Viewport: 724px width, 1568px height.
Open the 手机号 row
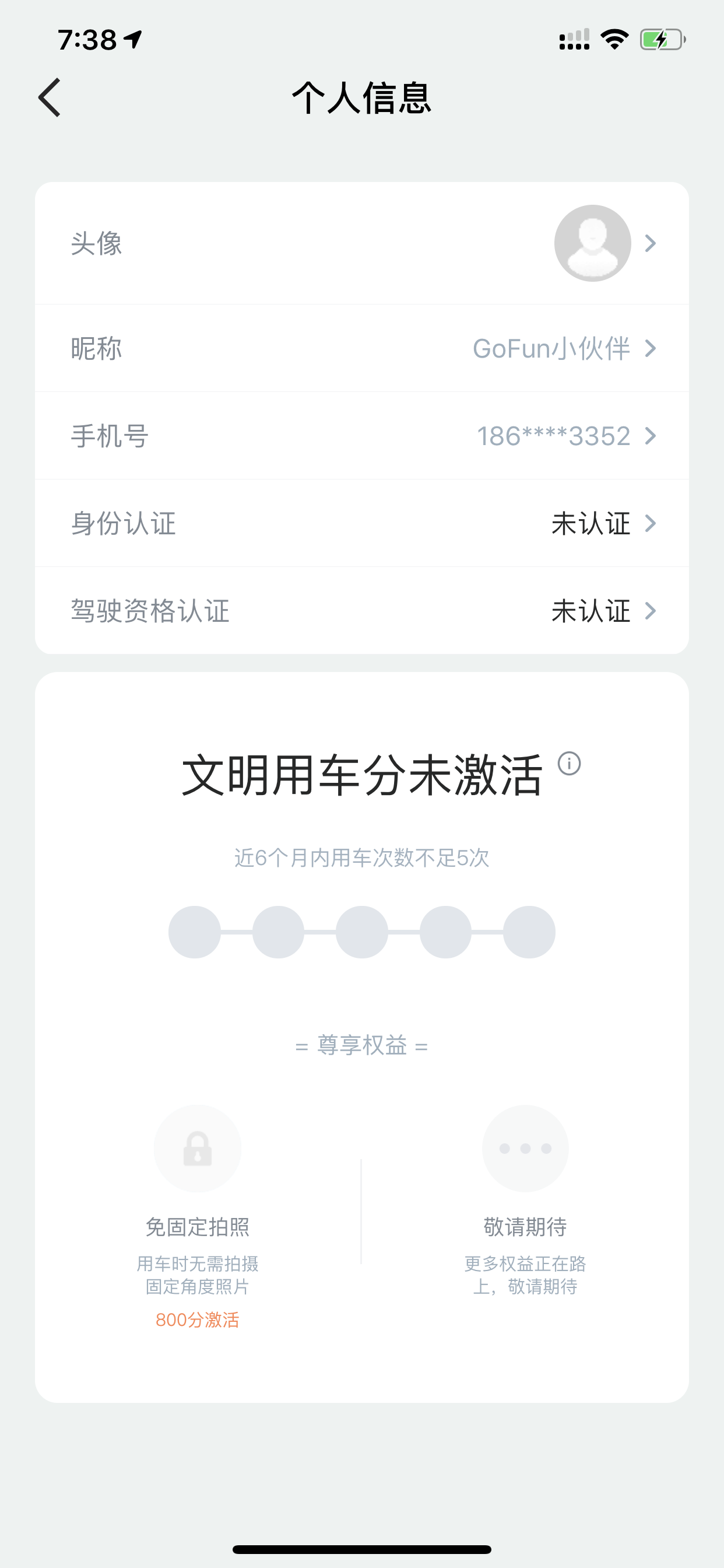pos(362,436)
